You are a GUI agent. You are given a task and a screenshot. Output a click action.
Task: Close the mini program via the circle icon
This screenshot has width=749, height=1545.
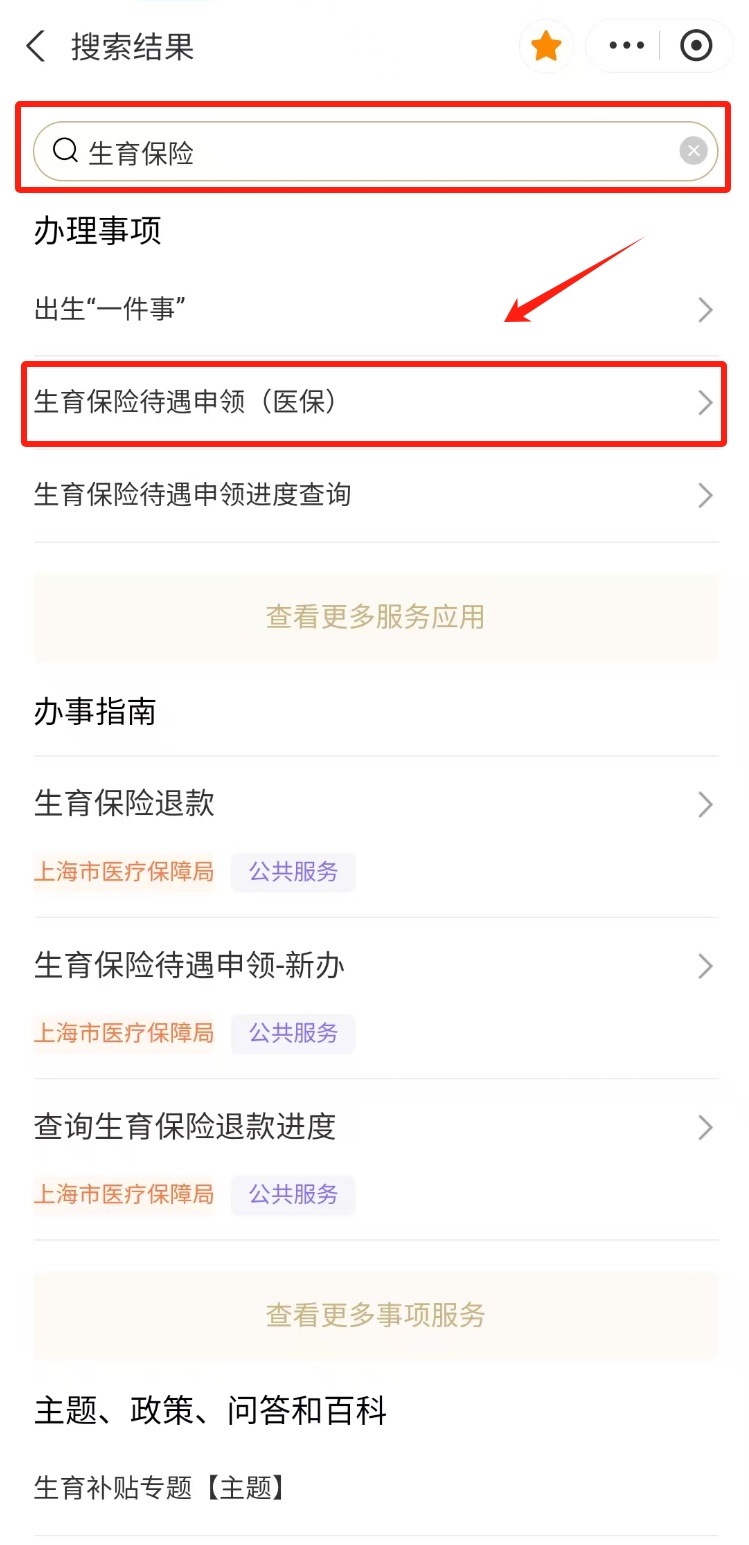click(696, 46)
